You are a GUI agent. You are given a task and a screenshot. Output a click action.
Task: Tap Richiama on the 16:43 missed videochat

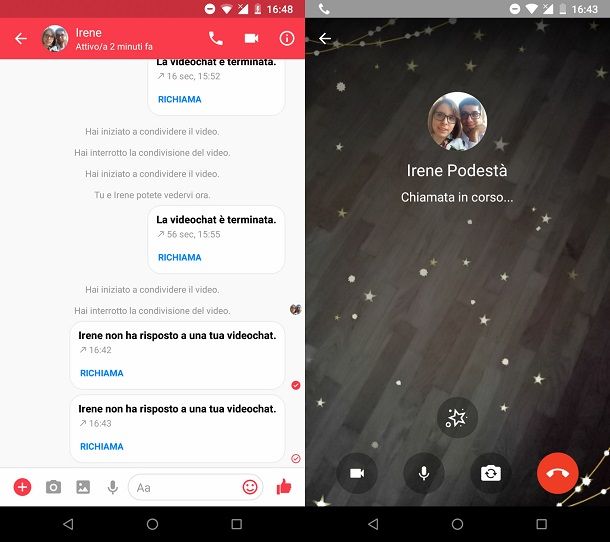[102, 447]
